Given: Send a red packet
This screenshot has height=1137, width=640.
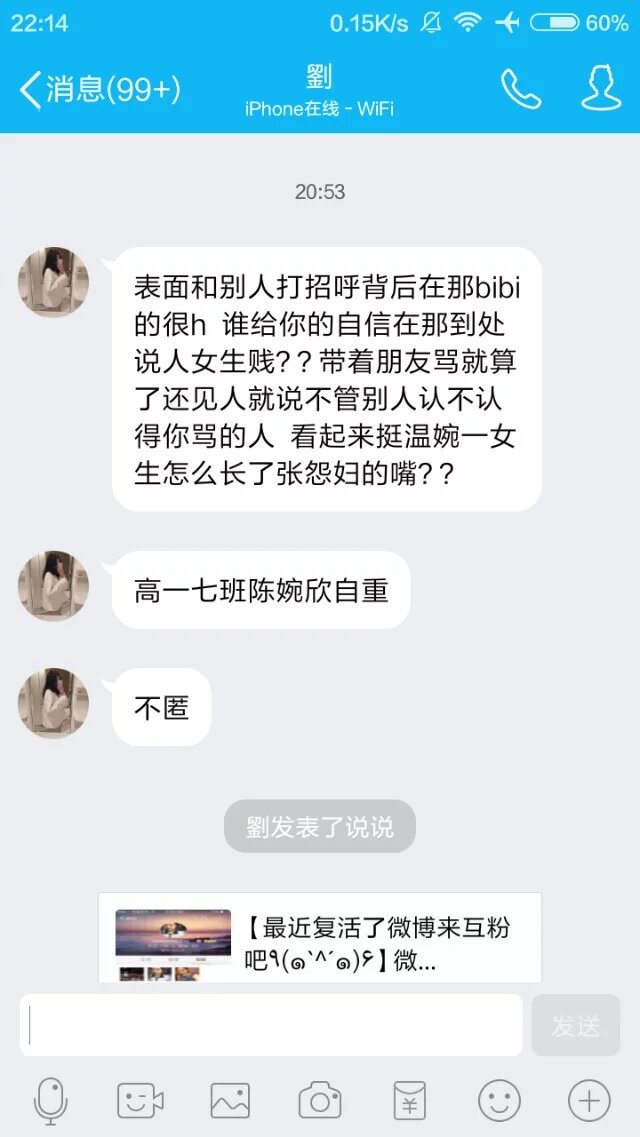Looking at the screenshot, I should (x=410, y=1101).
